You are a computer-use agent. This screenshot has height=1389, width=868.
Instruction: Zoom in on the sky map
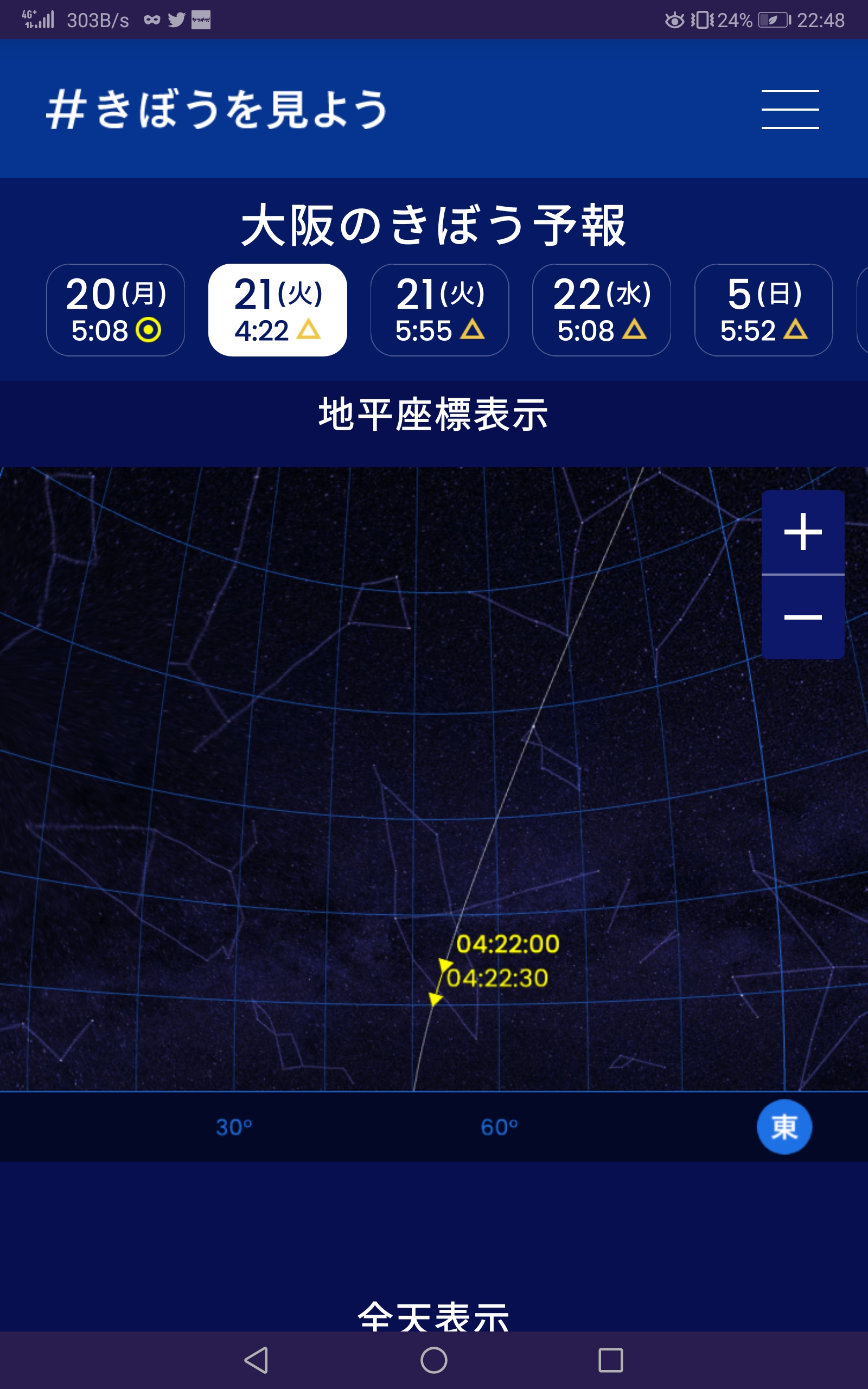click(x=802, y=532)
